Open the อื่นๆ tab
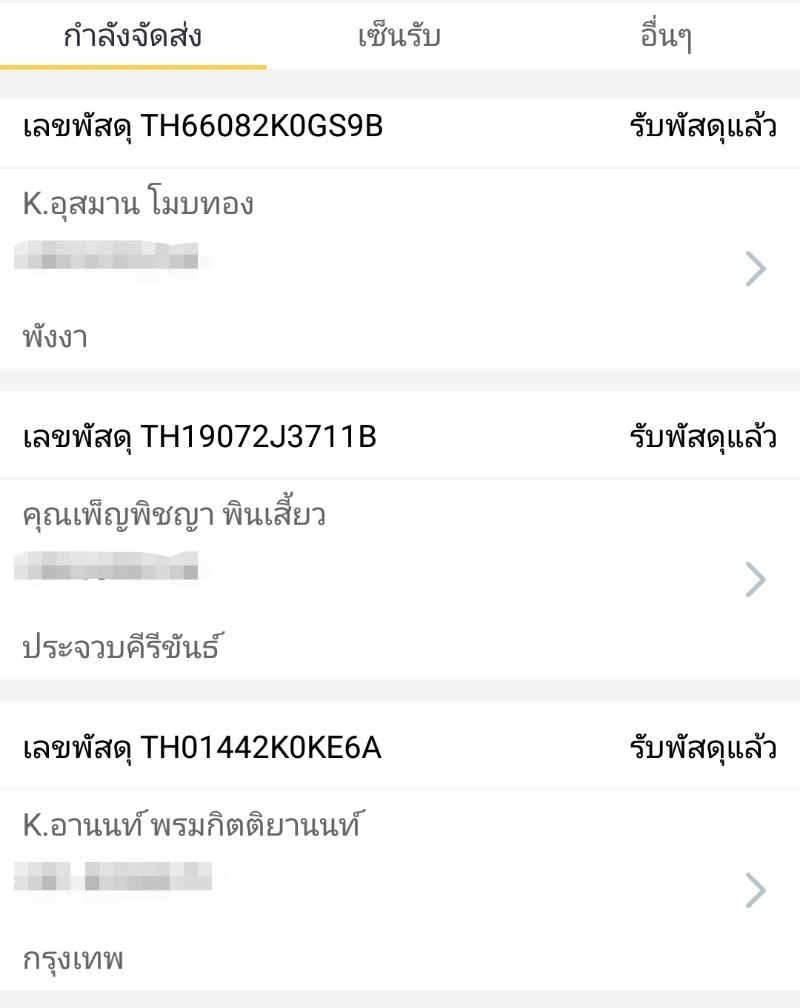Screen dimensions: 800x1008 click(665, 34)
